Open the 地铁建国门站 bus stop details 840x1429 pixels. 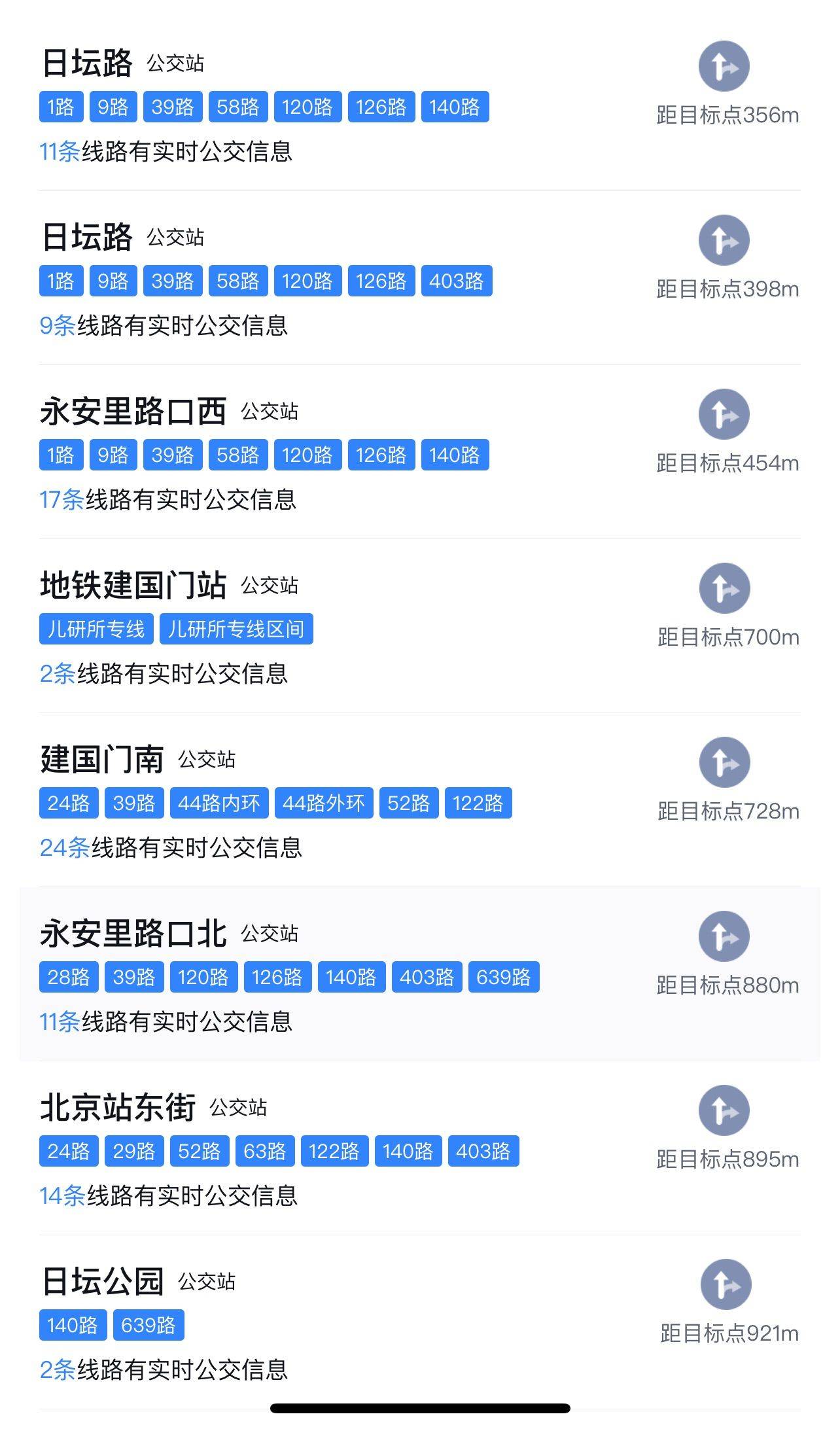pyautogui.click(x=133, y=586)
